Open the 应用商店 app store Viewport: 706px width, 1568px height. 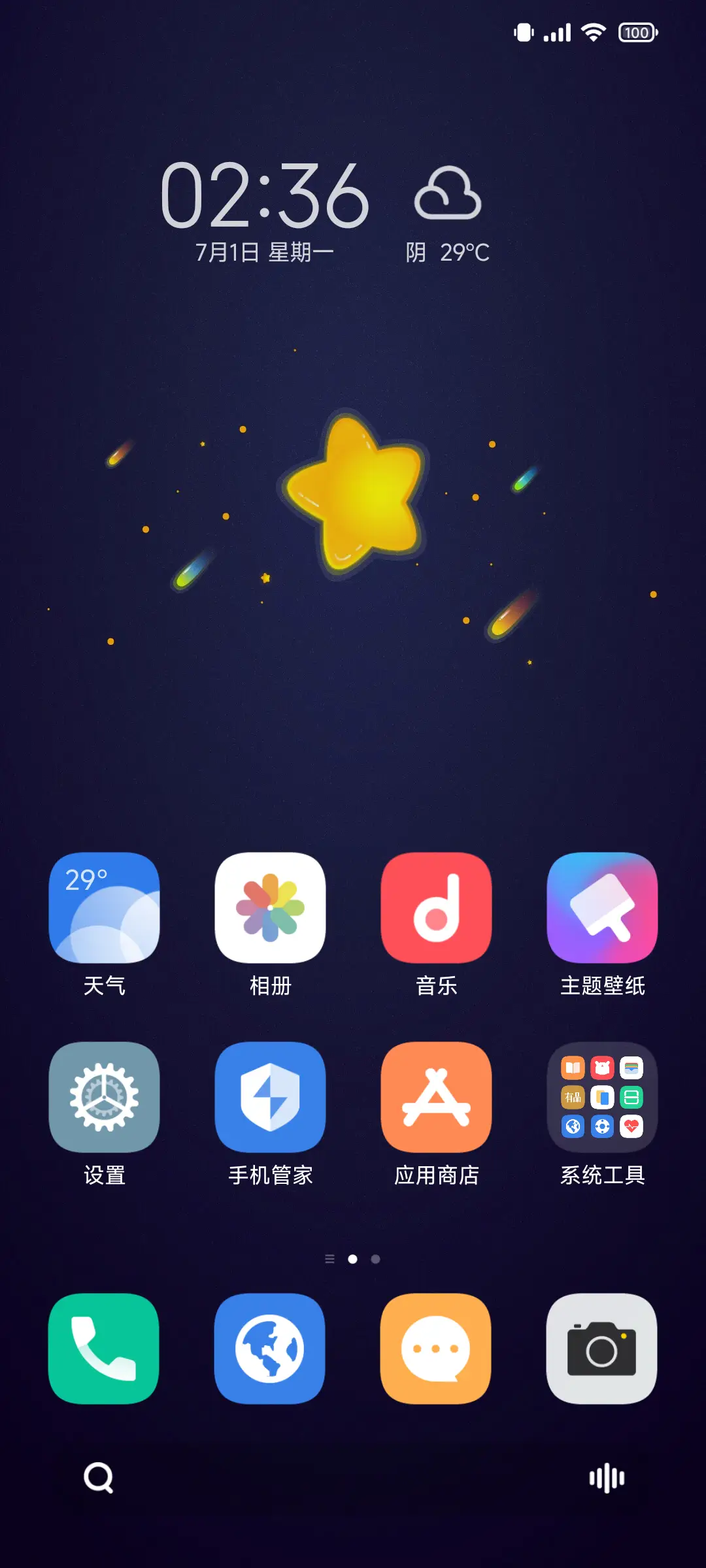[436, 1098]
